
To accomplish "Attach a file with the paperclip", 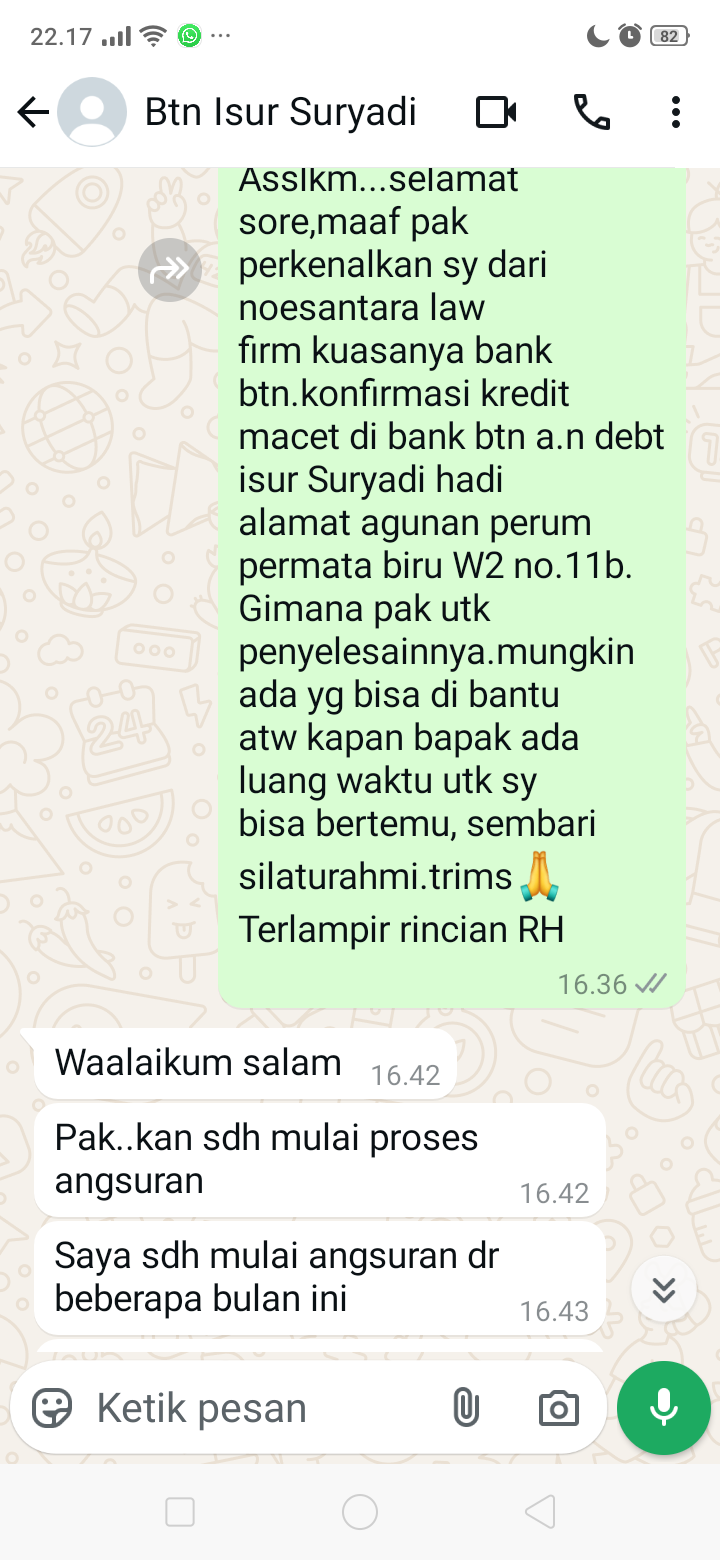I will click(466, 1408).
